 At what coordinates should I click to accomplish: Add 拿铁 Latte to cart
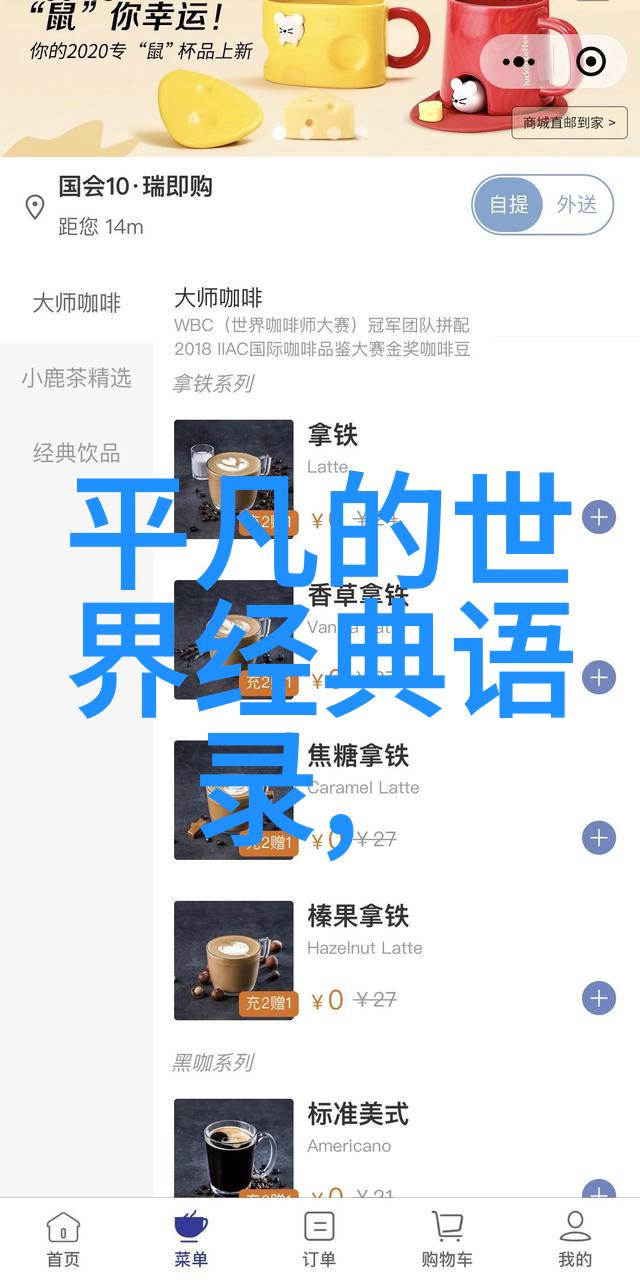point(598,517)
